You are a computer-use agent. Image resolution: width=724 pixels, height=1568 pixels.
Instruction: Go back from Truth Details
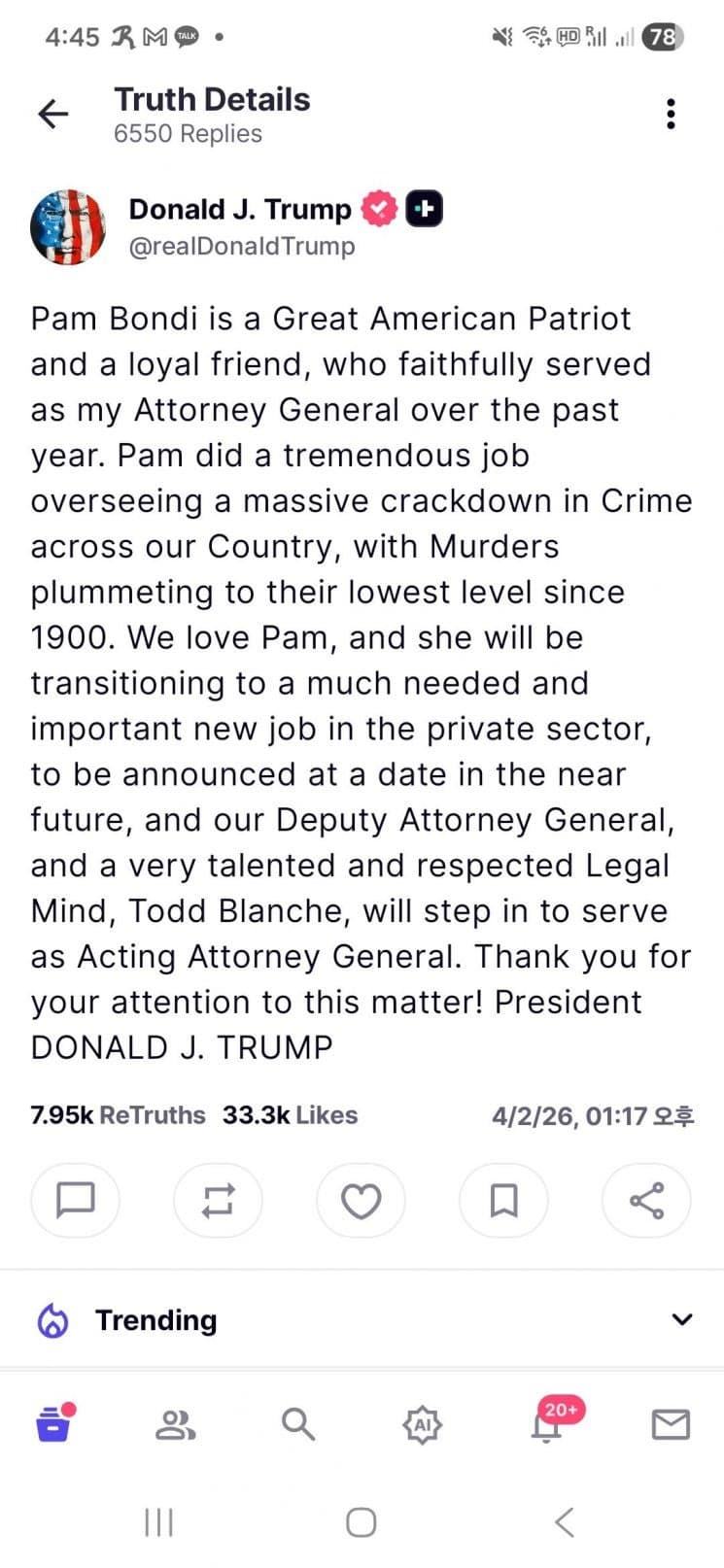(53, 115)
